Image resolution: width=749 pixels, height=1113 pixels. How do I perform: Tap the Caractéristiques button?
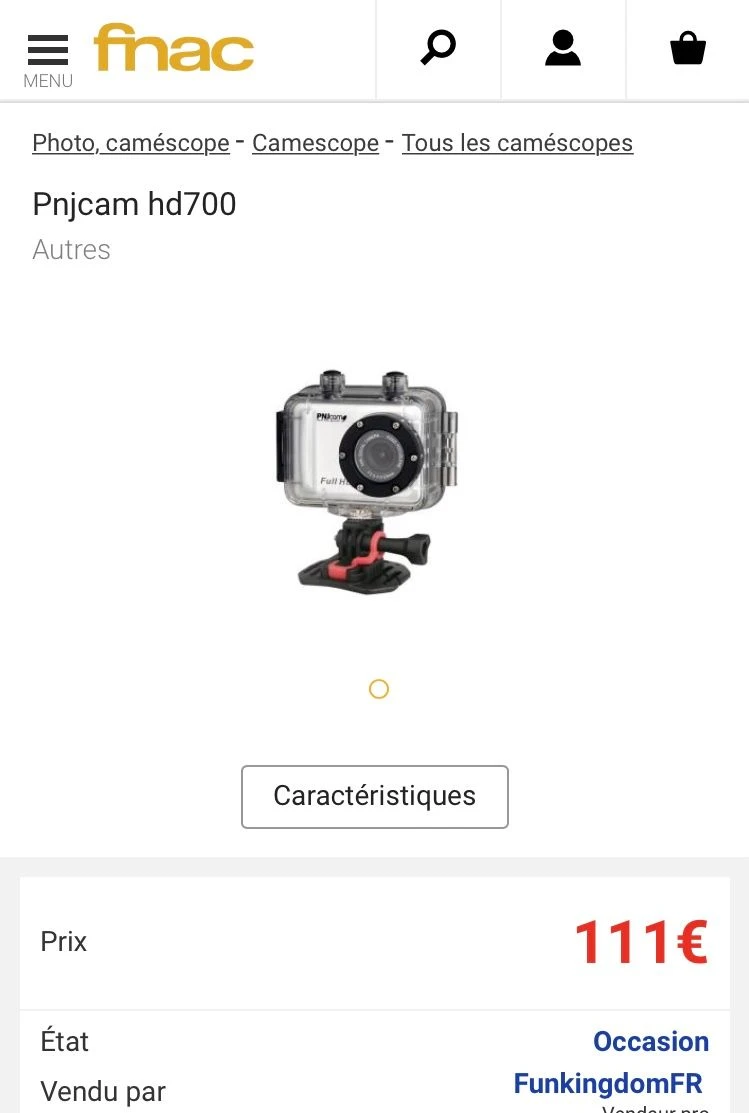click(375, 796)
